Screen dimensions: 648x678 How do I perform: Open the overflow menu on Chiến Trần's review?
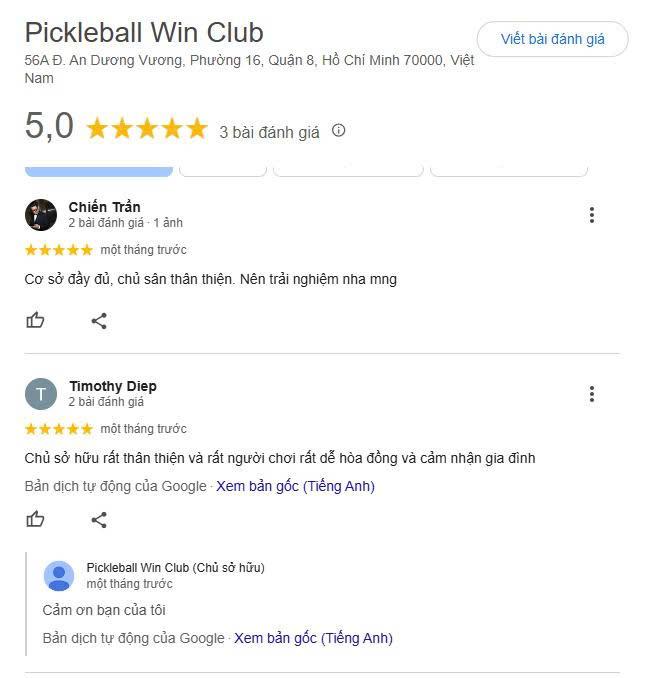(592, 215)
